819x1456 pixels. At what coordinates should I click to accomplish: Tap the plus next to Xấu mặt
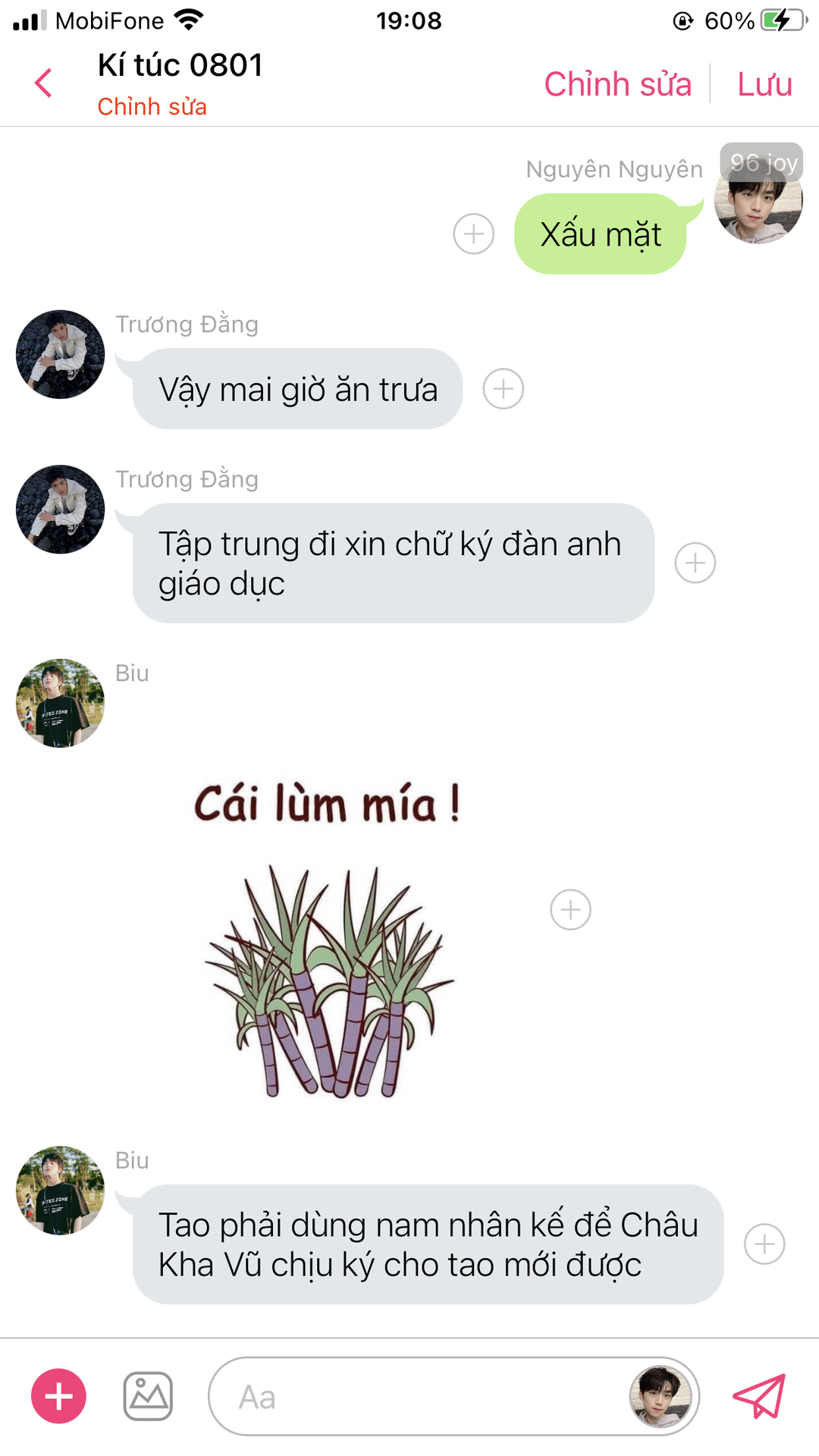pos(473,234)
